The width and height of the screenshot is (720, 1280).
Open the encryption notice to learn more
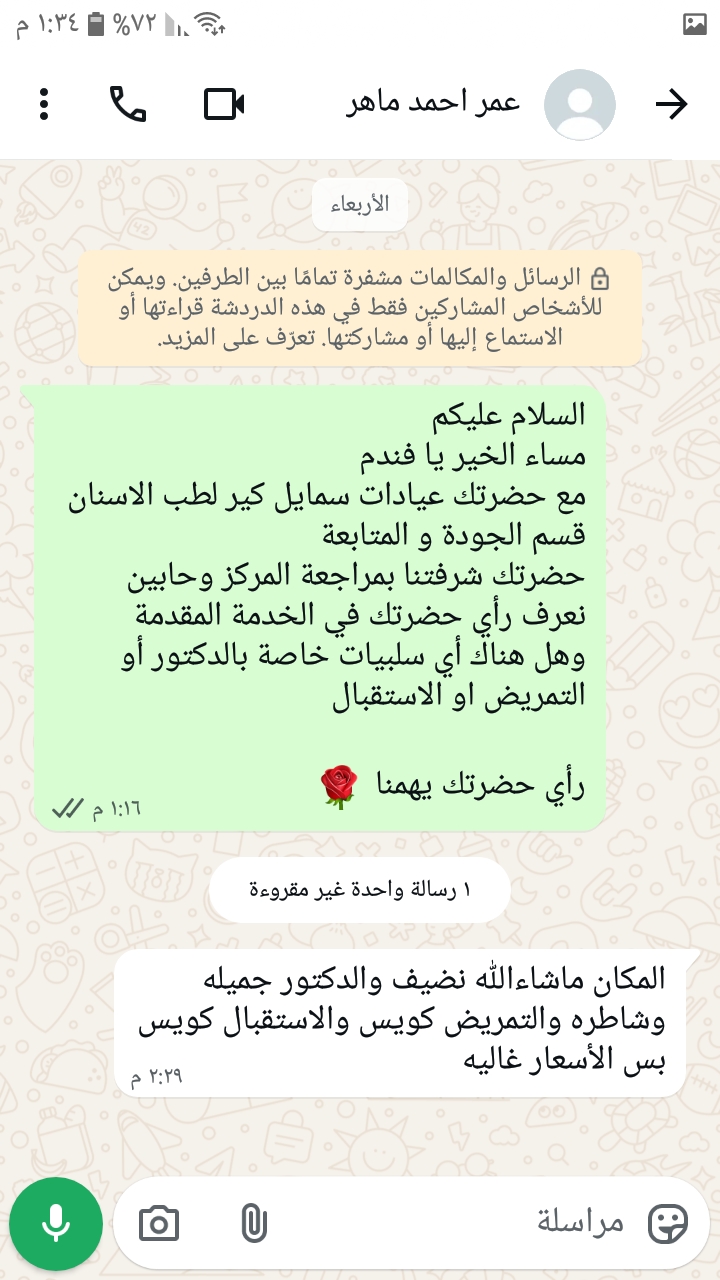click(x=360, y=308)
